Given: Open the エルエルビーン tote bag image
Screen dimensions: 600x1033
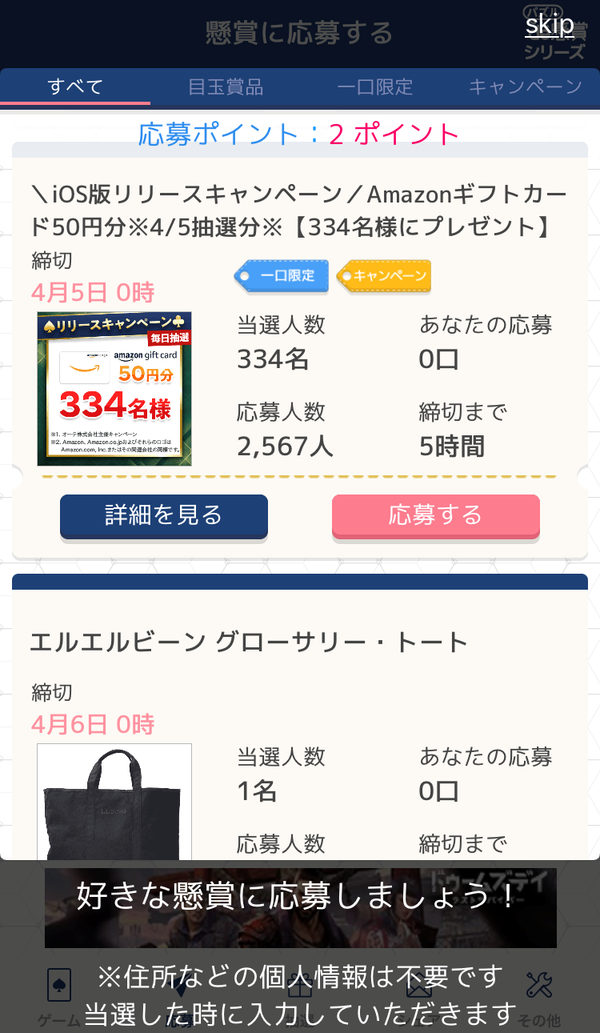Looking at the screenshot, I should [x=115, y=802].
